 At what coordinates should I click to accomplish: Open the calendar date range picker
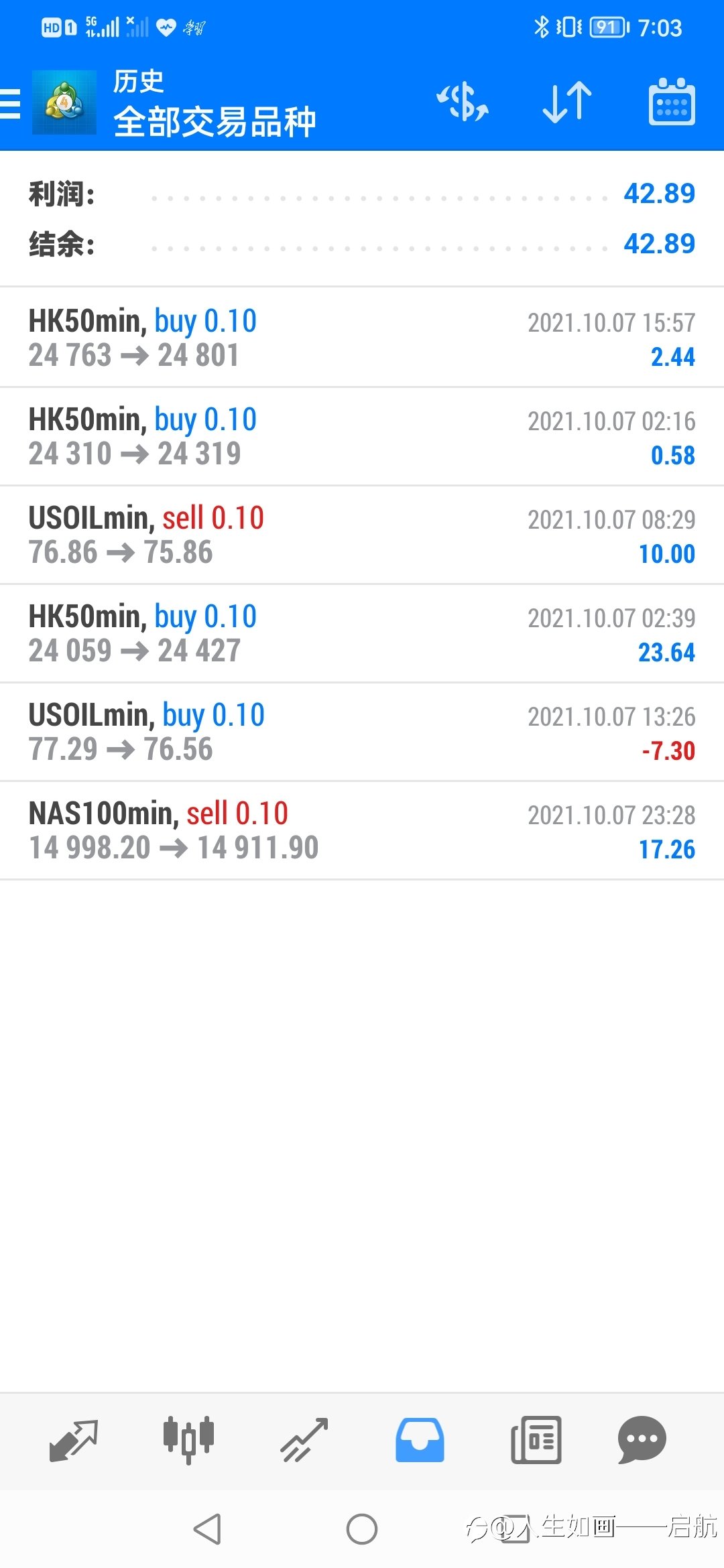(672, 102)
